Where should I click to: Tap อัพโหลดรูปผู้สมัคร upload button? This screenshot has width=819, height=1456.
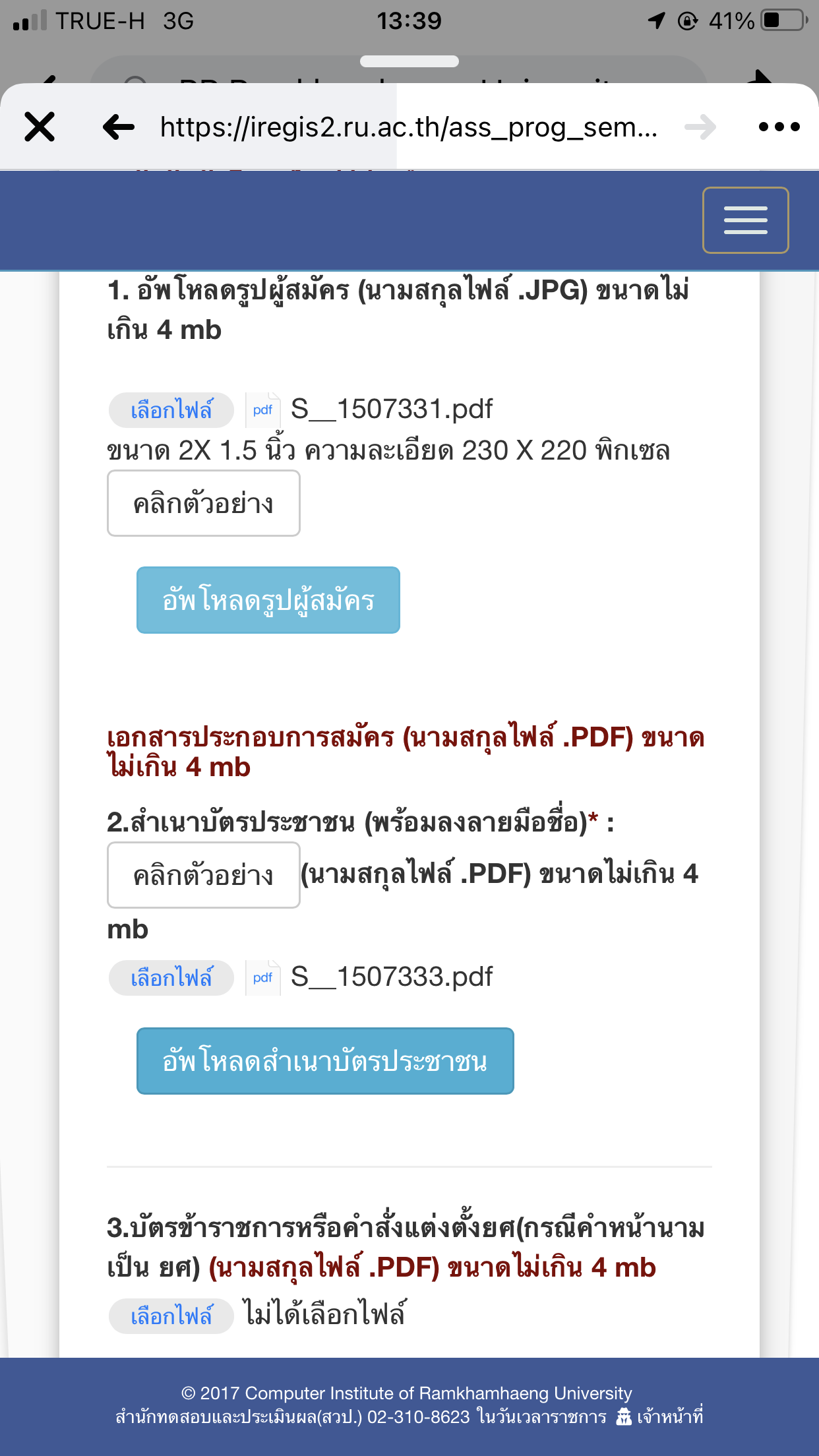click(268, 600)
